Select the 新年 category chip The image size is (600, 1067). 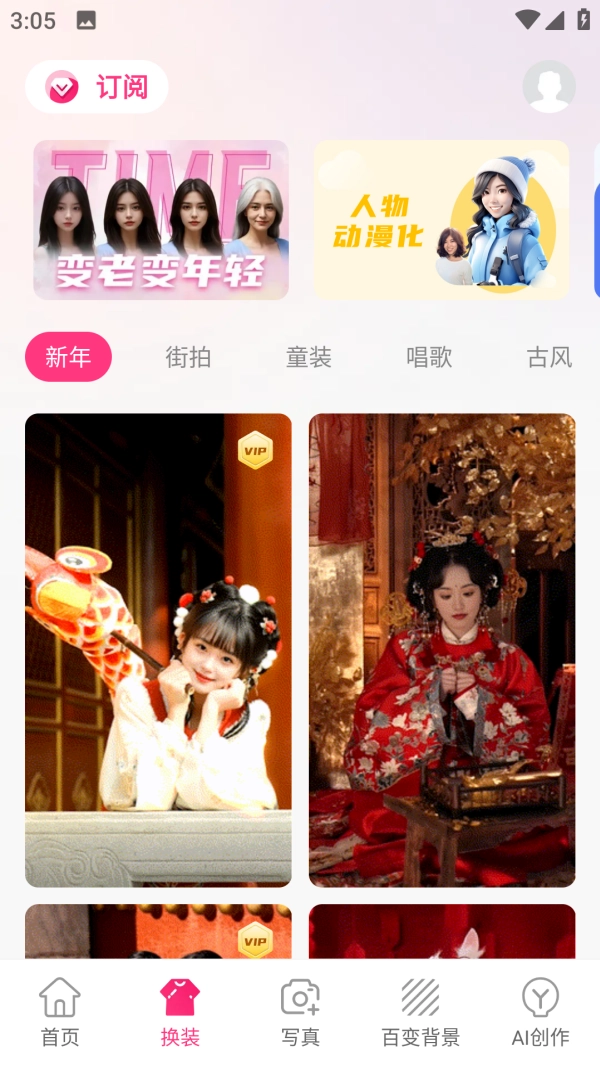coord(68,357)
